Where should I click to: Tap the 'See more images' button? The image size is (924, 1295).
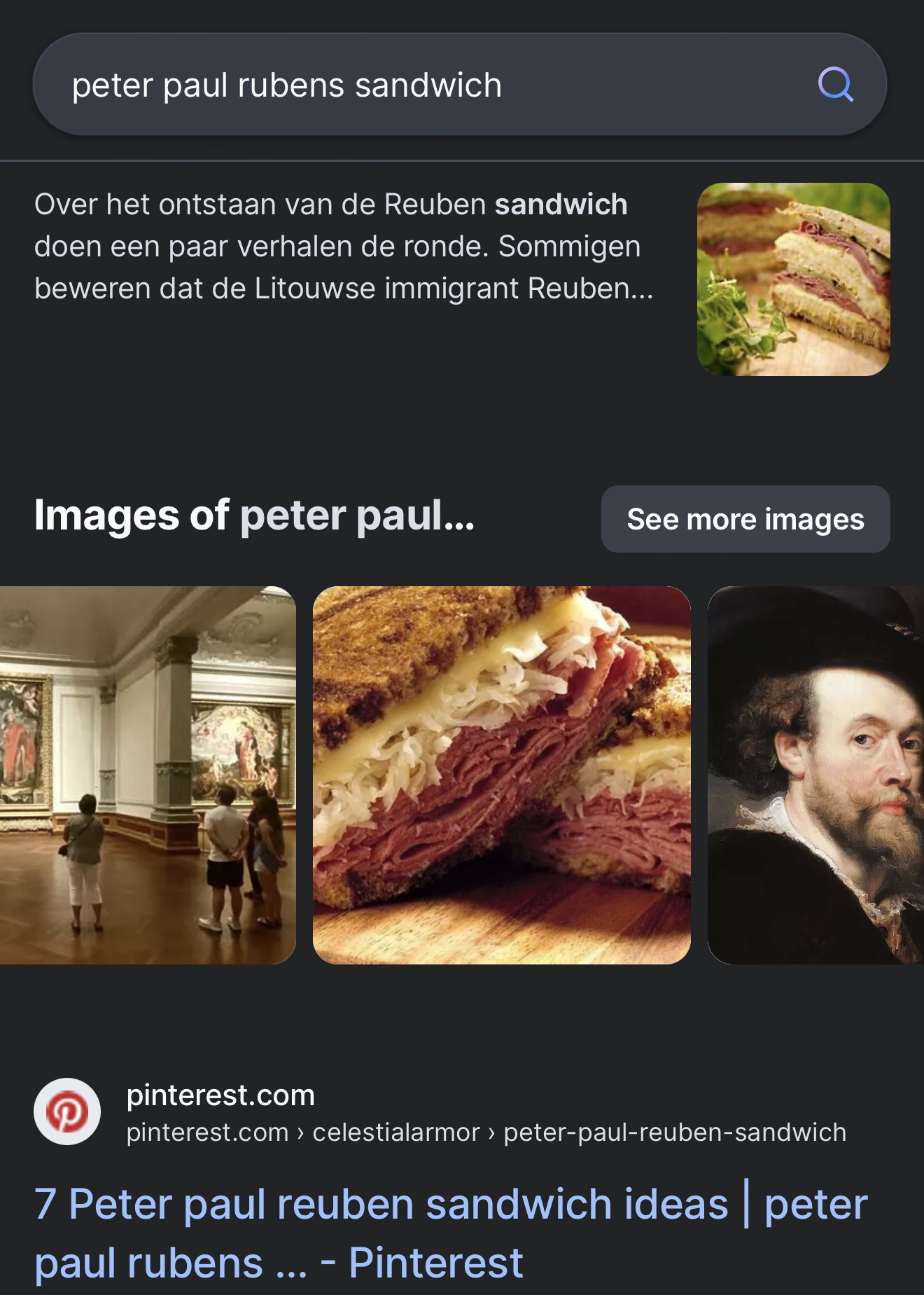click(x=745, y=519)
